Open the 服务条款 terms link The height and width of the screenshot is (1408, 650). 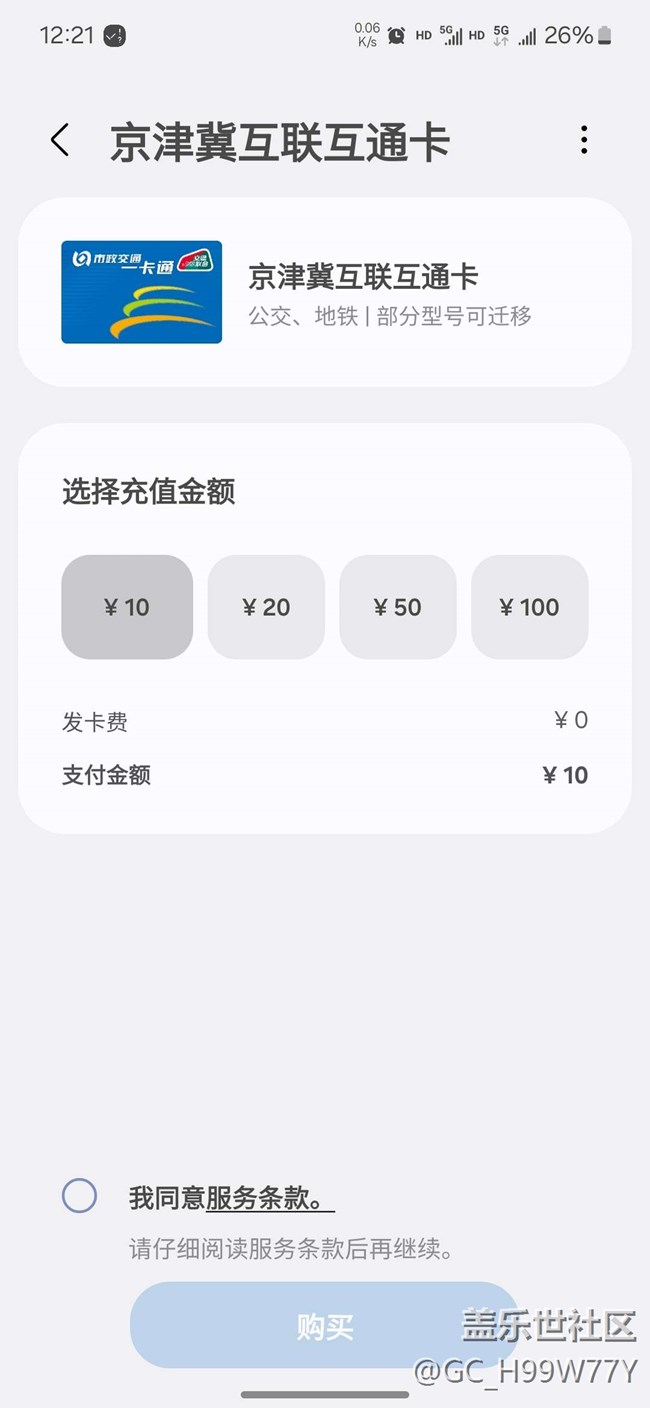click(x=268, y=1198)
